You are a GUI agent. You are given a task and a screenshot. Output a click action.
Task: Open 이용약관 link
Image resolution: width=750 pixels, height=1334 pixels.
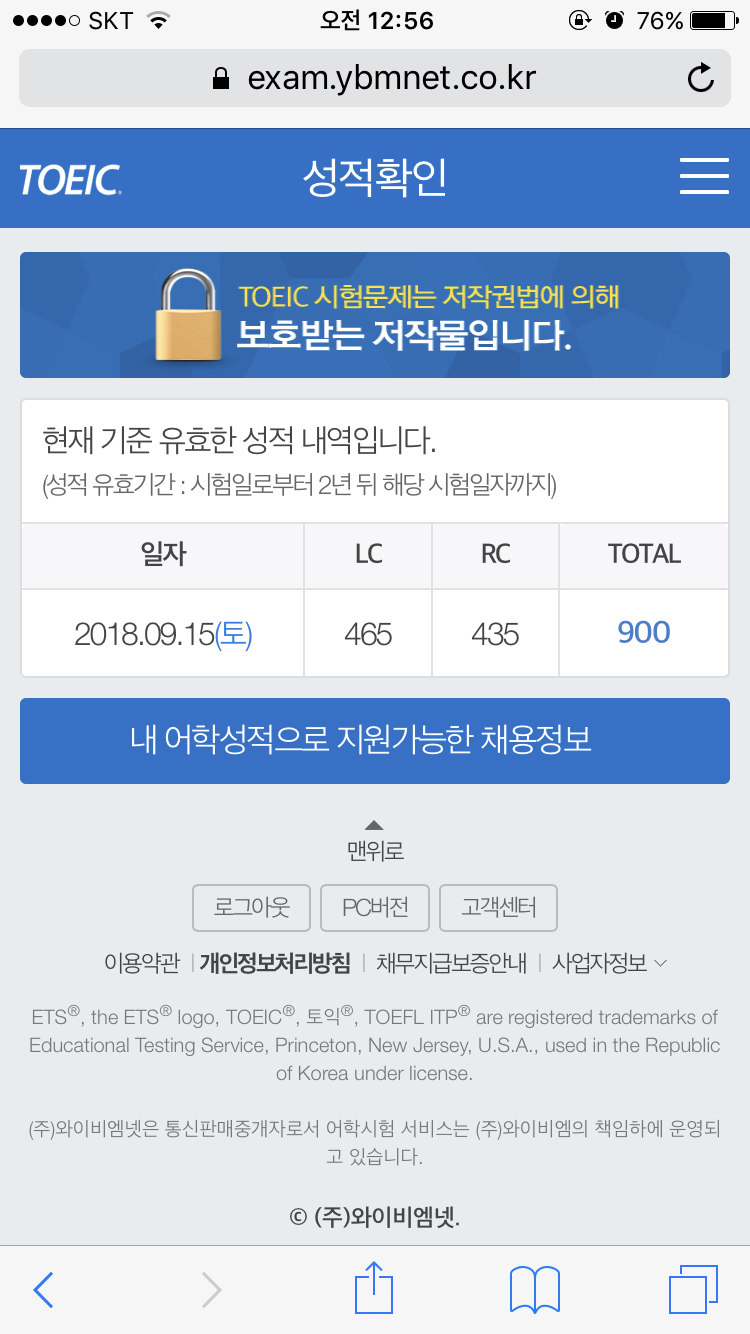pyautogui.click(x=142, y=963)
